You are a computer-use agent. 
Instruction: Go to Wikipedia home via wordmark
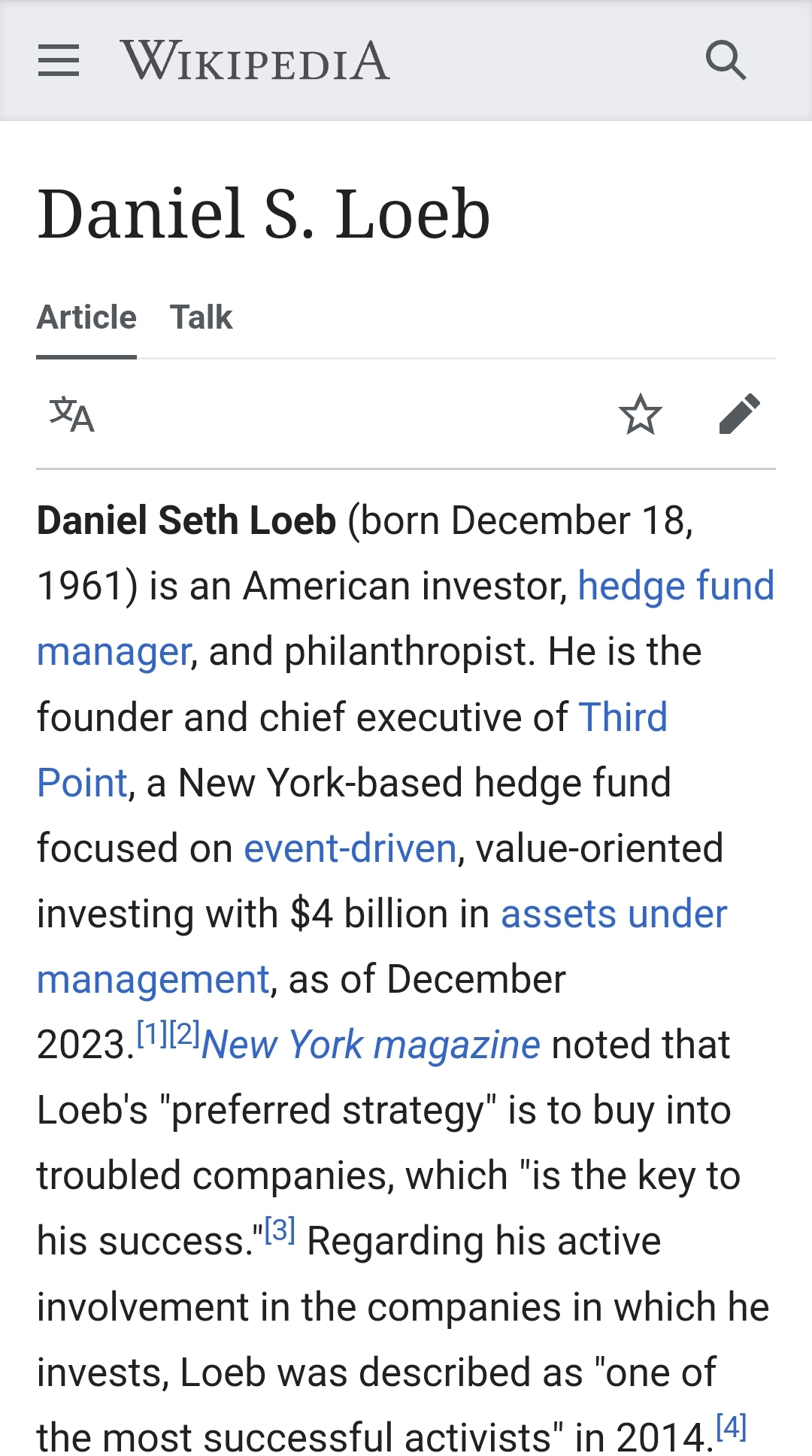click(255, 61)
